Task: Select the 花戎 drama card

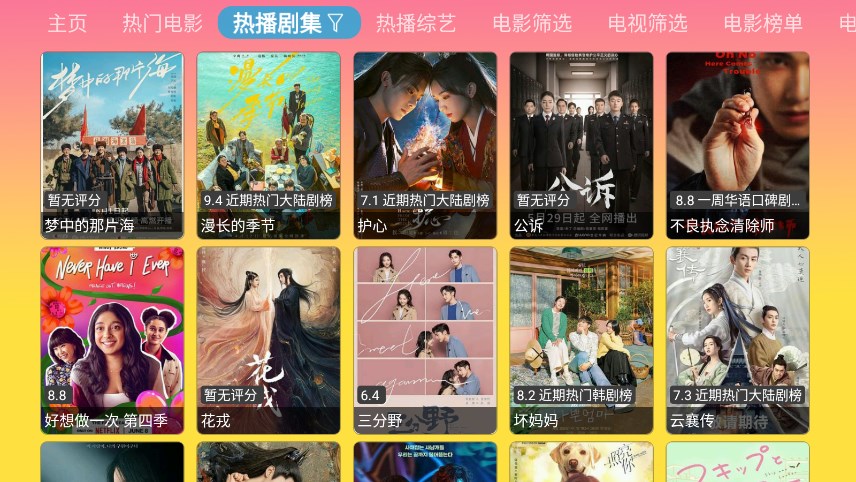Action: tap(268, 340)
